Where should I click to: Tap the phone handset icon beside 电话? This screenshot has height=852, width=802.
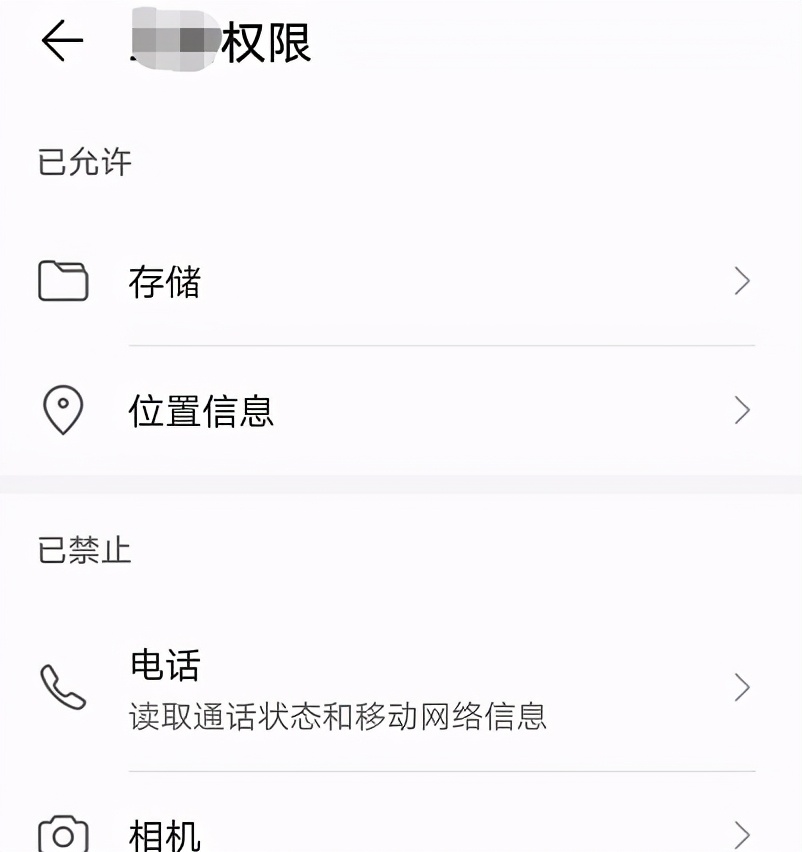pos(62,687)
